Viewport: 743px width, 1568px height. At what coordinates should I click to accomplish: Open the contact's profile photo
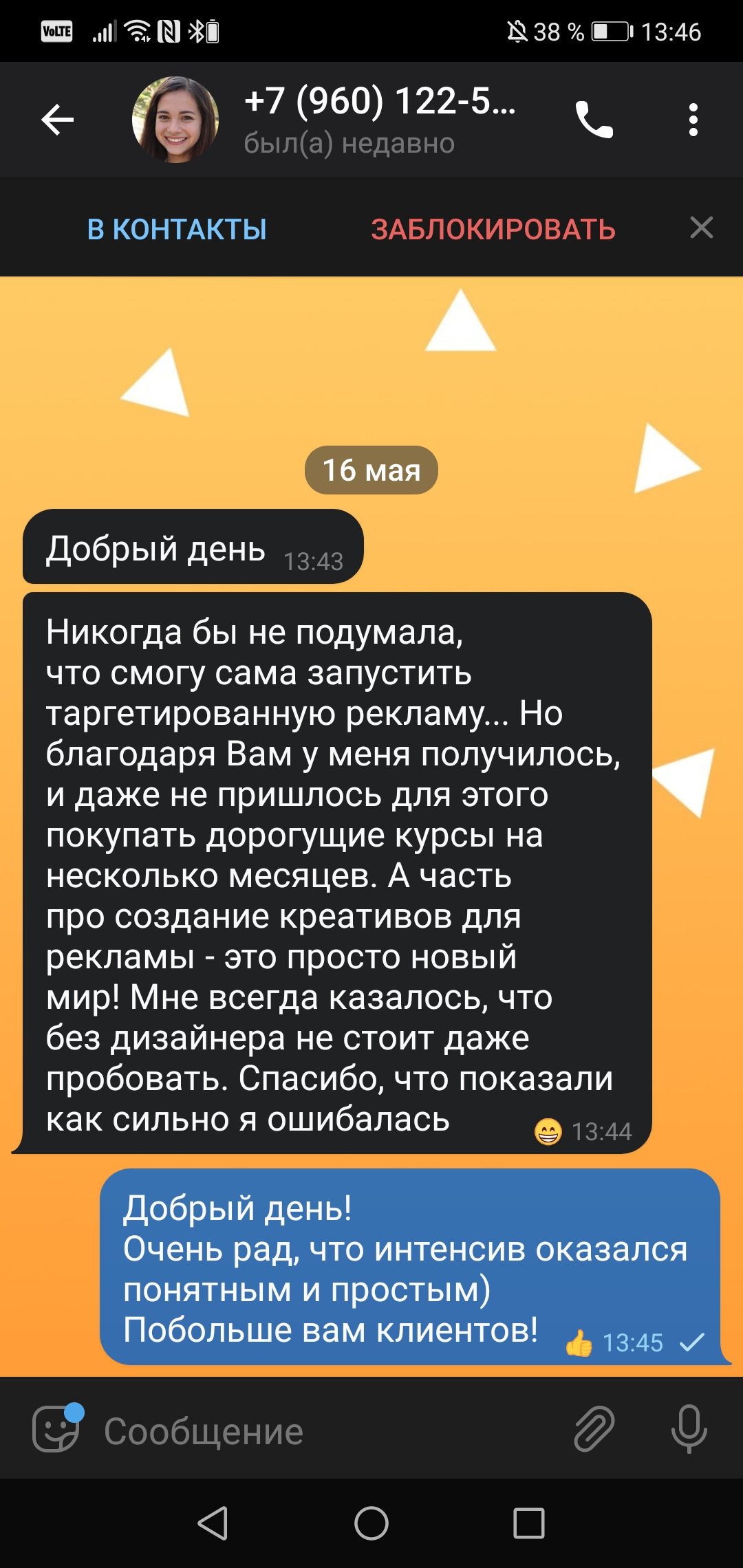175,120
